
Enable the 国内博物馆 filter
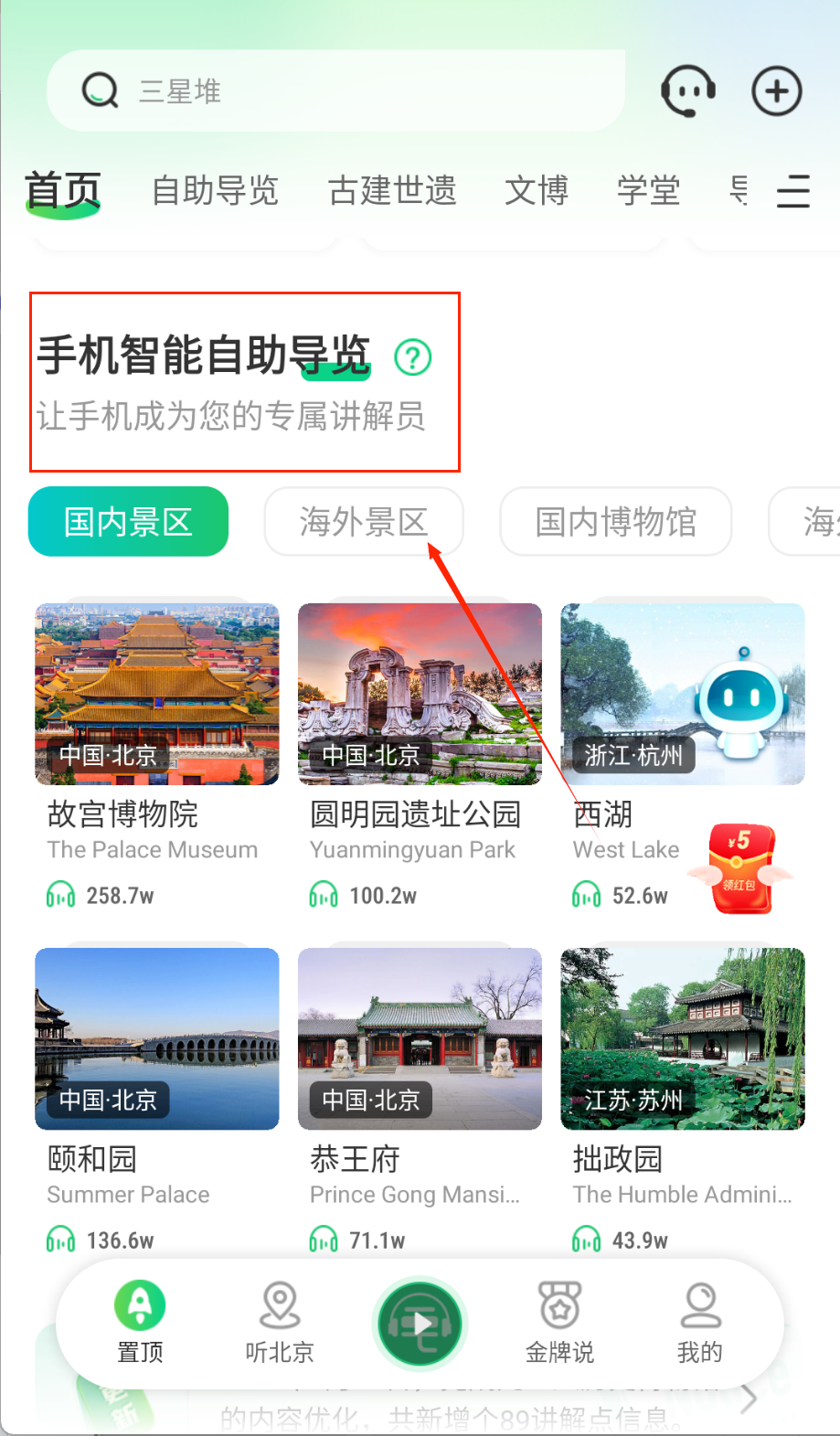tap(615, 521)
